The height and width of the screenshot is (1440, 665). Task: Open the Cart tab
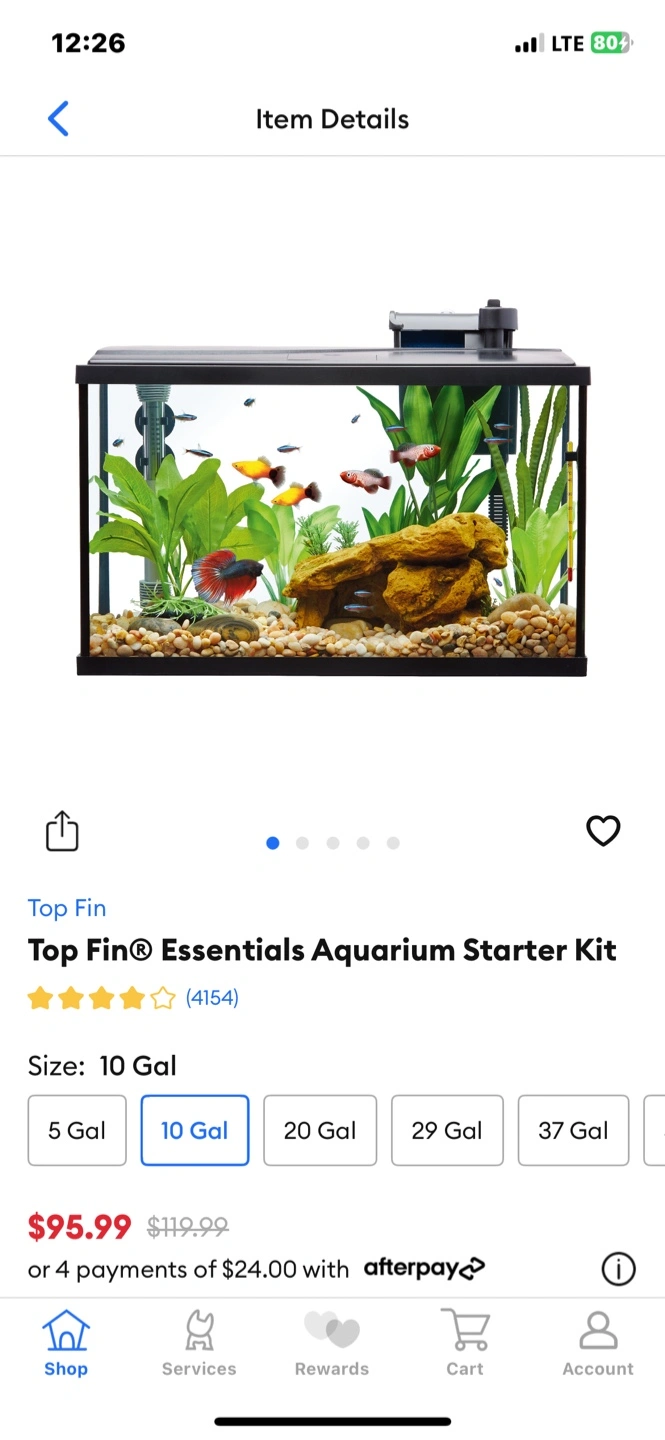point(465,1344)
